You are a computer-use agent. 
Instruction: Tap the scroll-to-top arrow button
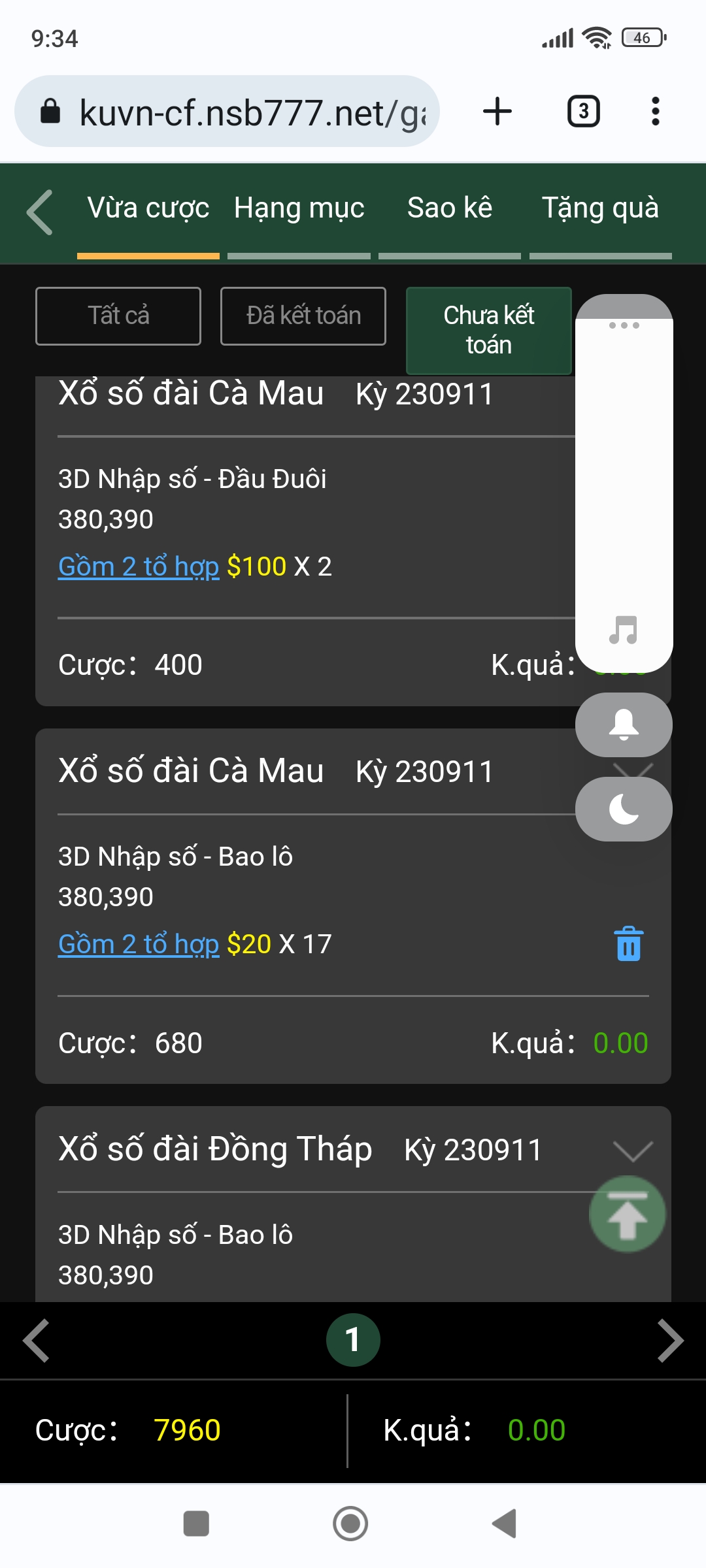click(x=628, y=1215)
